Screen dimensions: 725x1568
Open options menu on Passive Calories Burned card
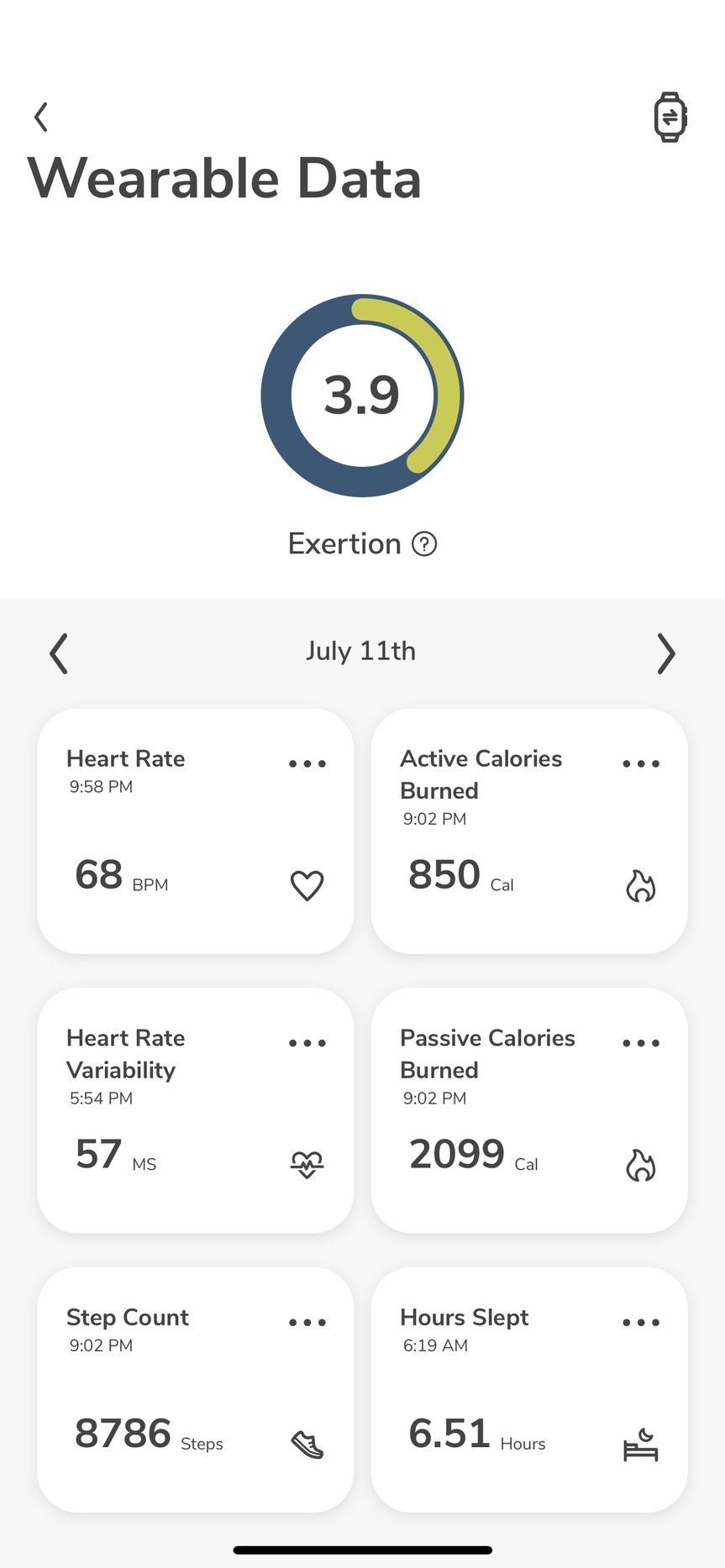point(640,1042)
